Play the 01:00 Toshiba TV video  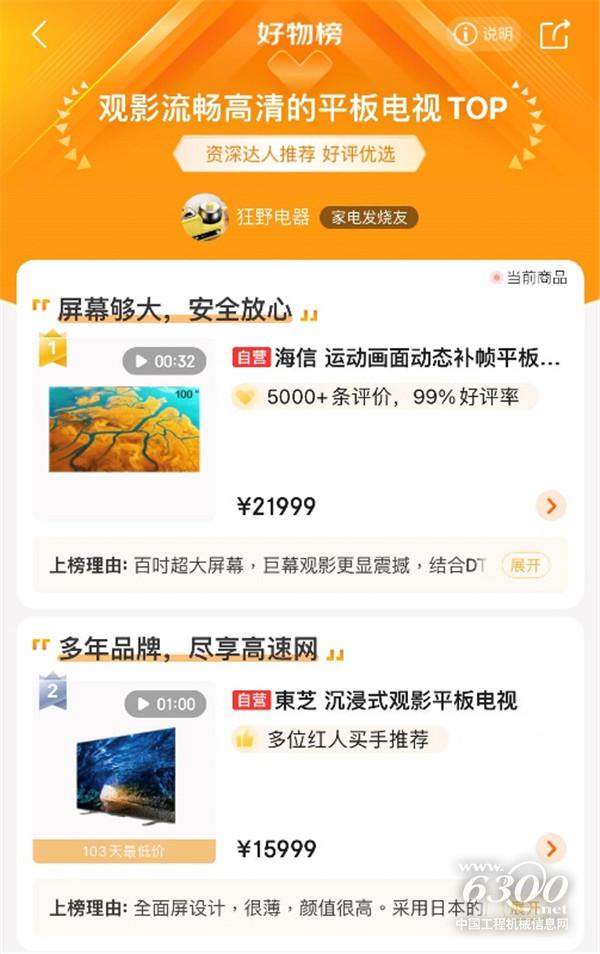click(x=164, y=704)
